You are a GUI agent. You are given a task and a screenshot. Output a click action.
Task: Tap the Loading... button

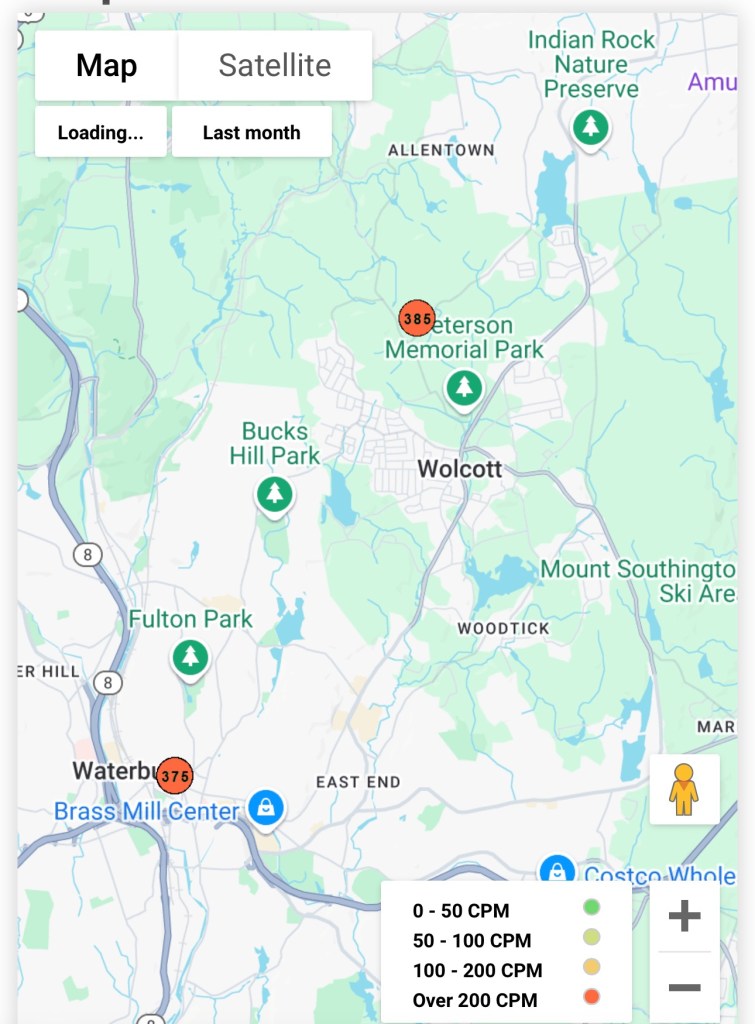100,133
